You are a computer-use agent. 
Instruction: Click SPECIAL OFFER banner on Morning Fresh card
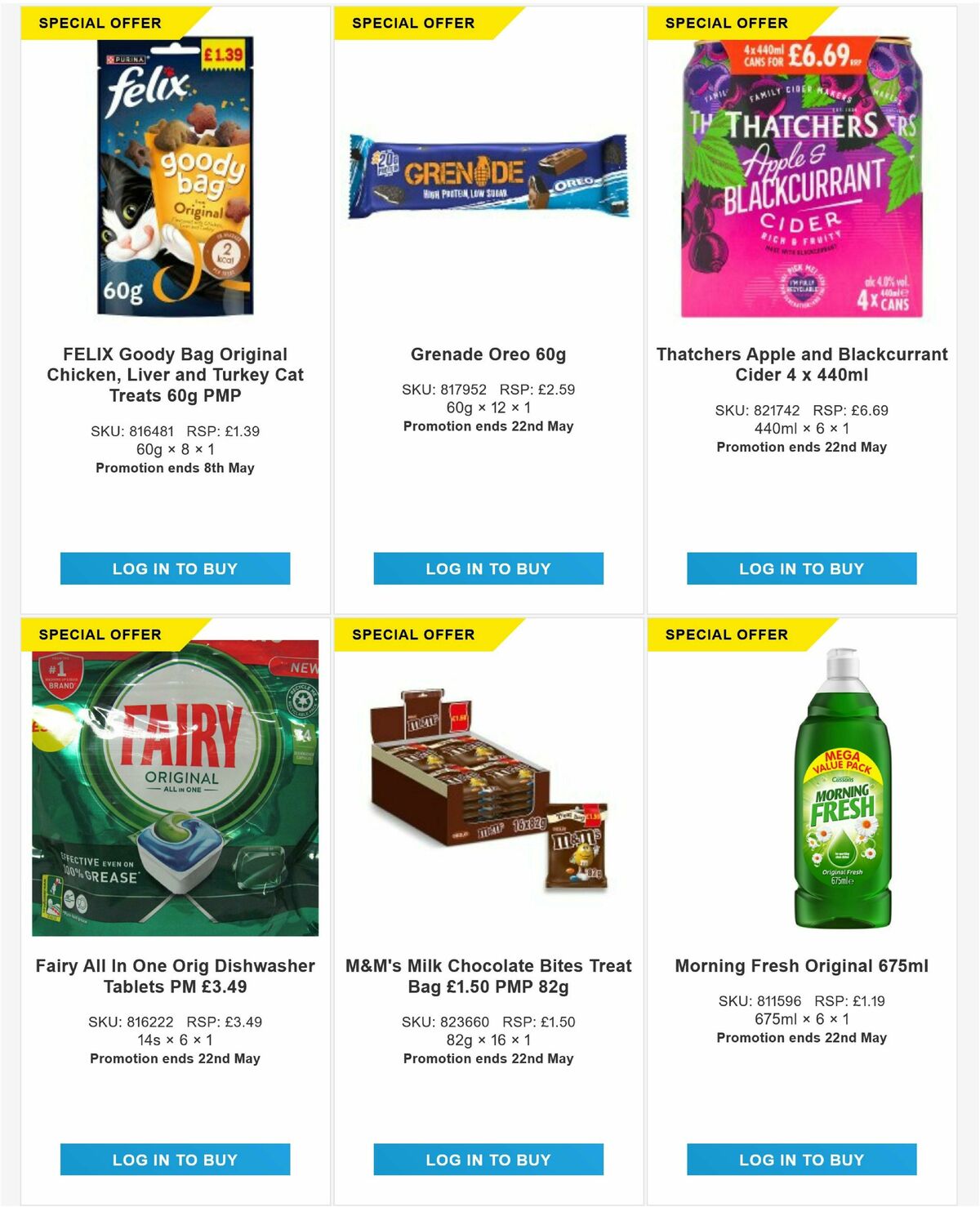point(726,634)
